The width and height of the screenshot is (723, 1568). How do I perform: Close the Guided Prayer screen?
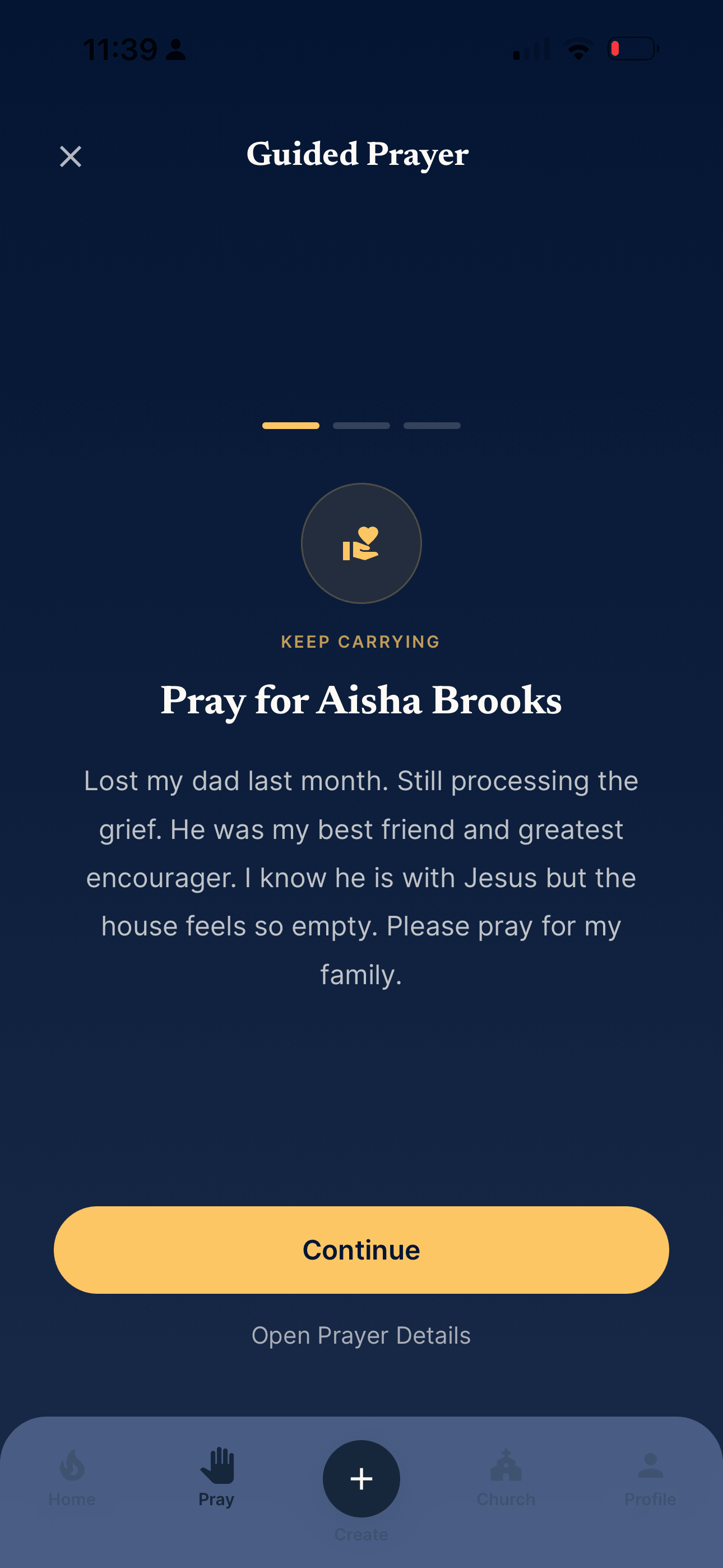[x=71, y=156]
